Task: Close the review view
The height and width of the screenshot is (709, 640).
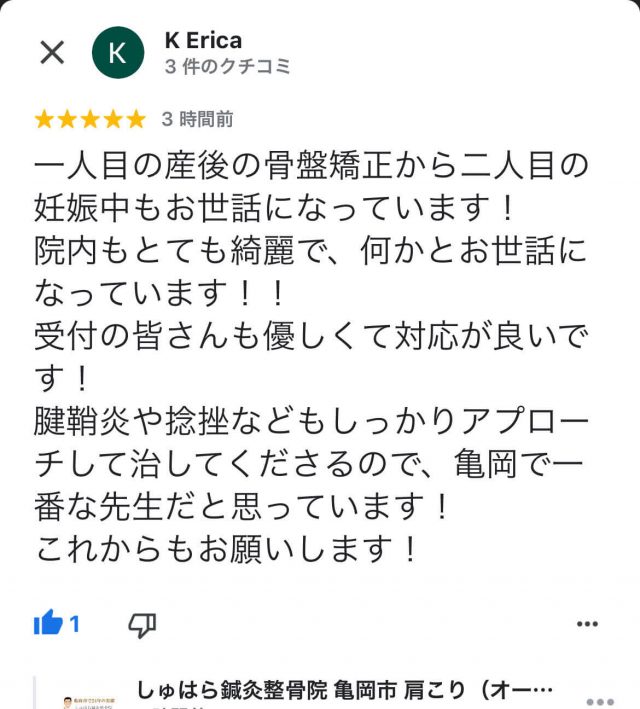Action: pos(51,53)
